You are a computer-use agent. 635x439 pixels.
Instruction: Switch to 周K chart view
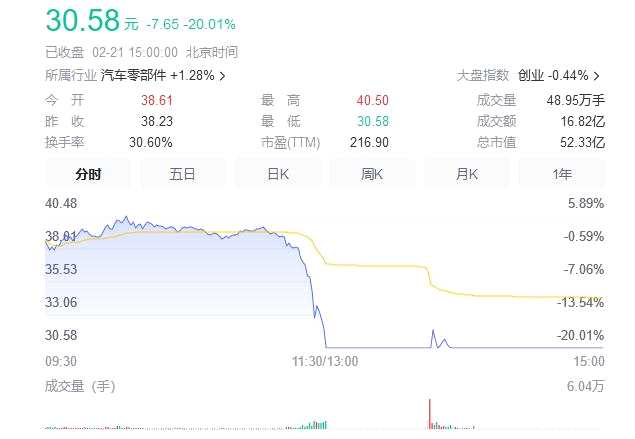coord(372,173)
